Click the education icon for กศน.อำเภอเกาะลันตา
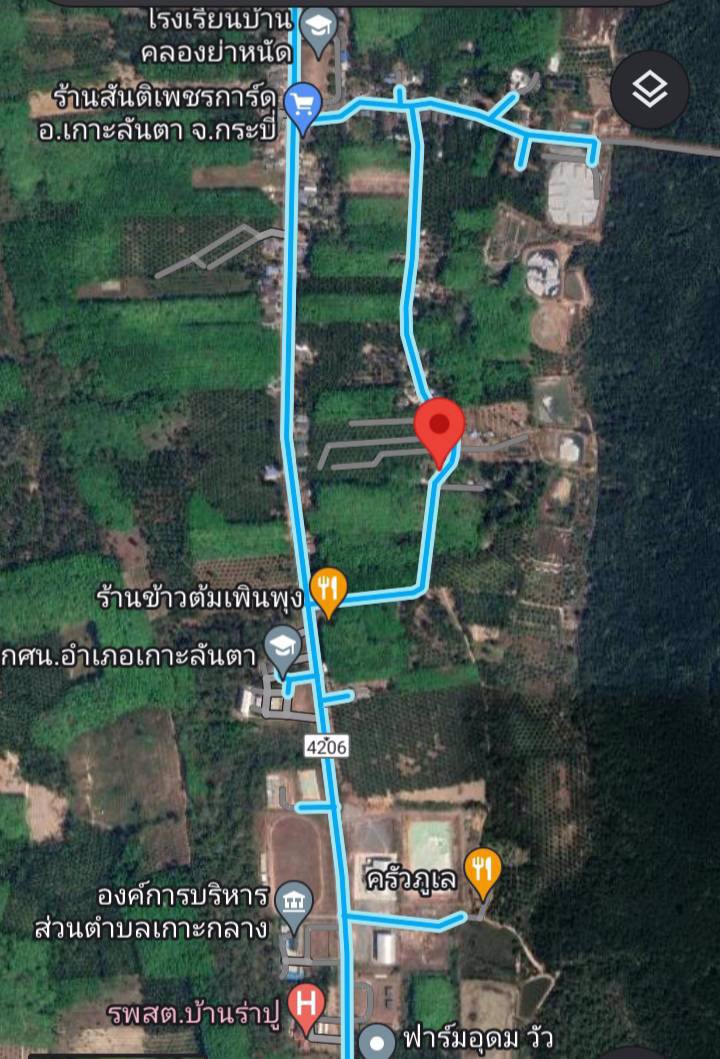 point(281,648)
